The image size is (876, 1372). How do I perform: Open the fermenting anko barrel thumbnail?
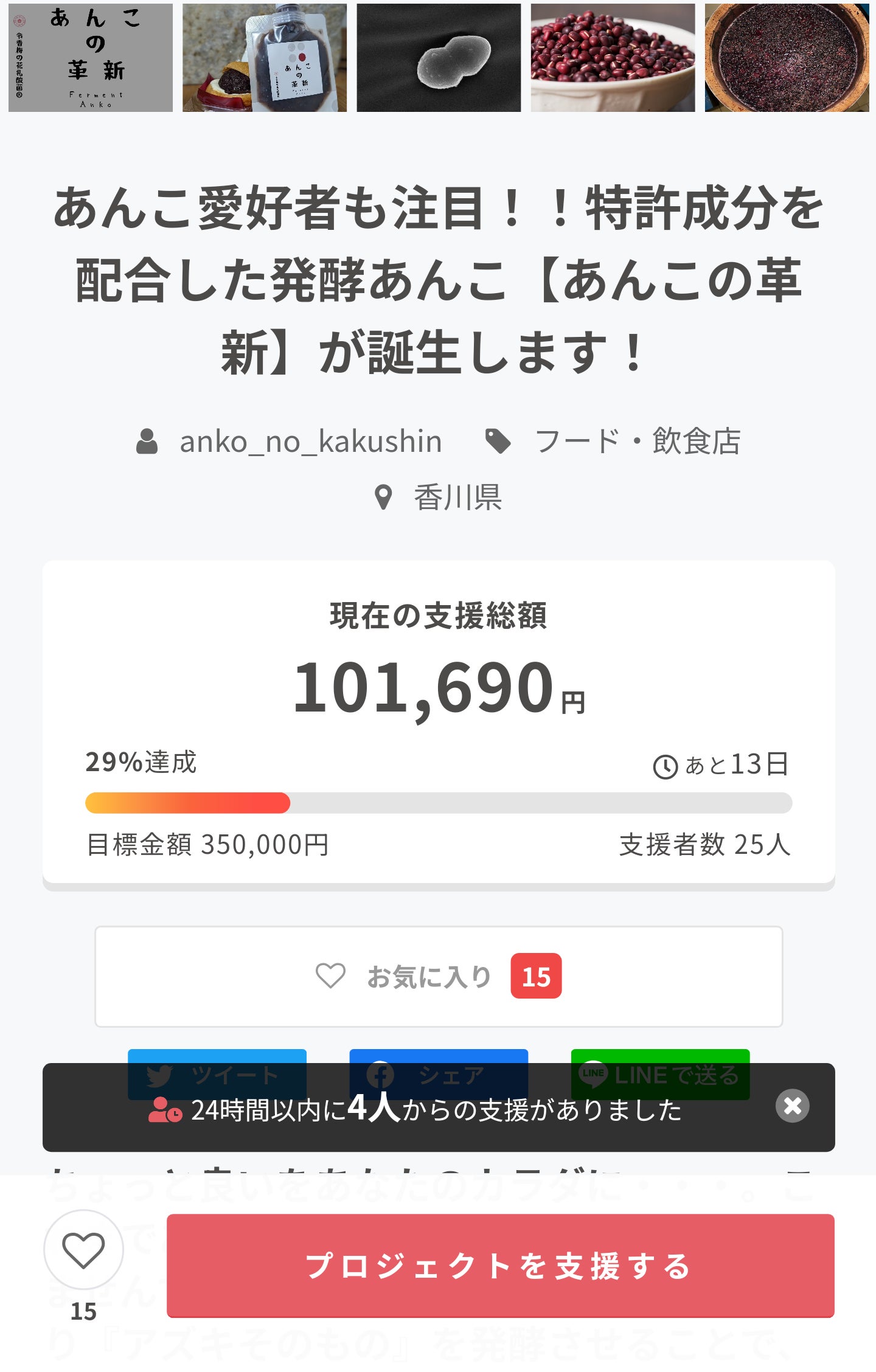[x=787, y=58]
